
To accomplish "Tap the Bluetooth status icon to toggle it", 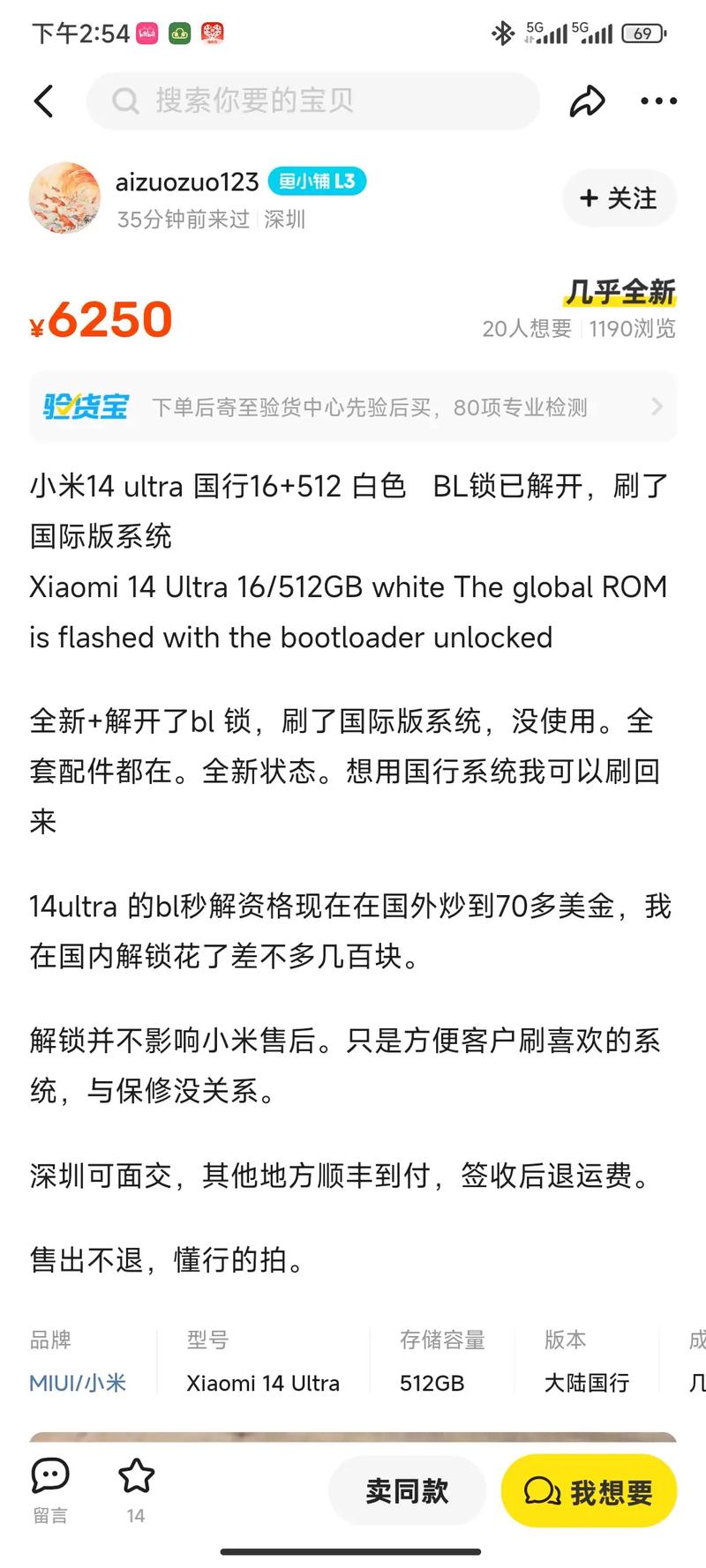I will [x=499, y=32].
